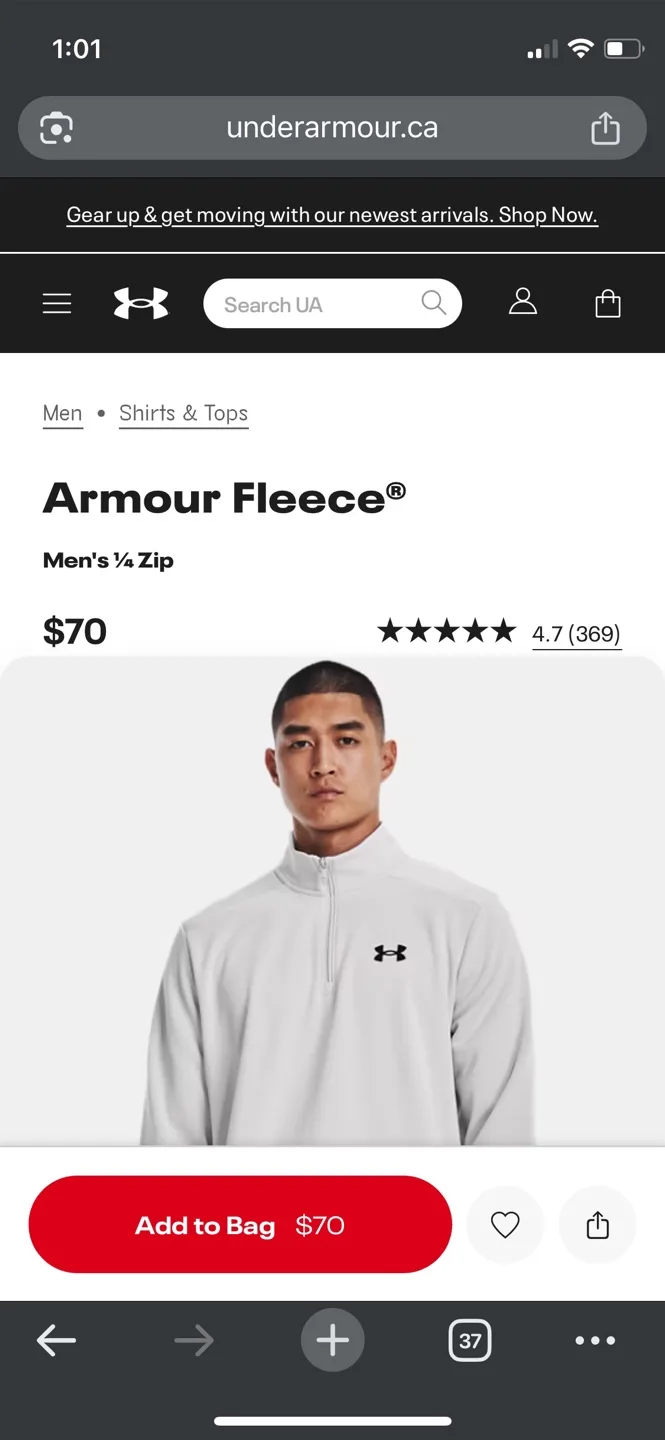The width and height of the screenshot is (665, 1440).
Task: Open the browser overflow menu
Action: (595, 1340)
